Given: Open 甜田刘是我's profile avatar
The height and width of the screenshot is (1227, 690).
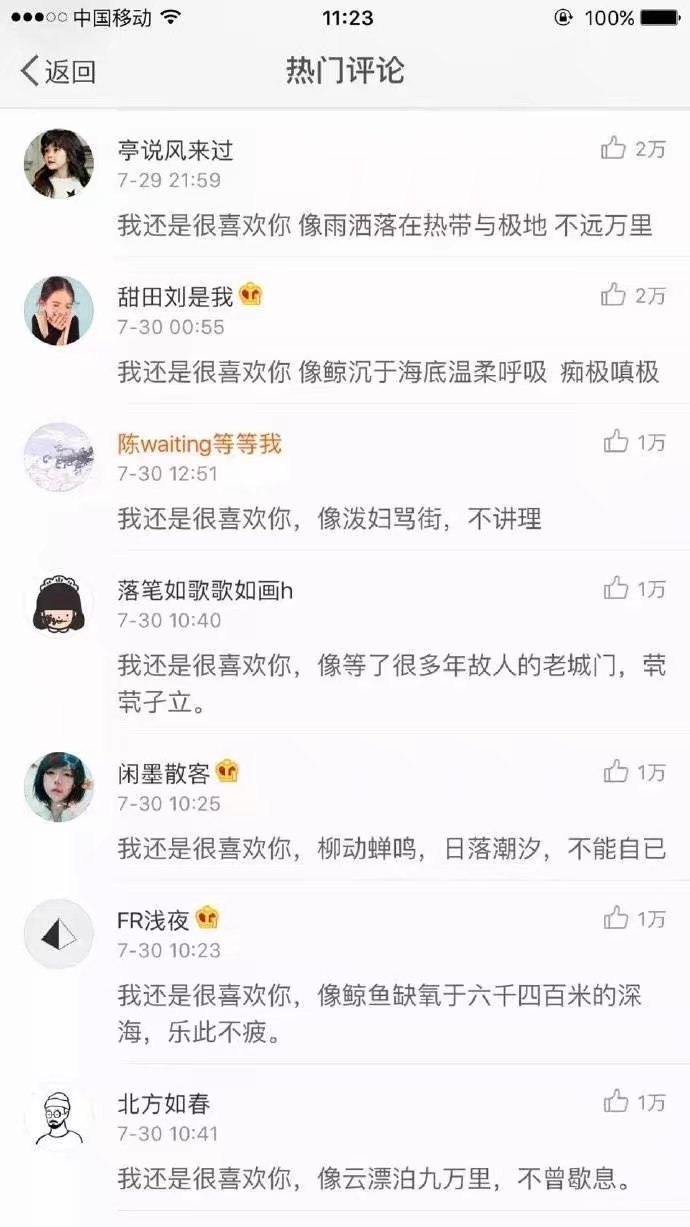Looking at the screenshot, I should [x=58, y=310].
